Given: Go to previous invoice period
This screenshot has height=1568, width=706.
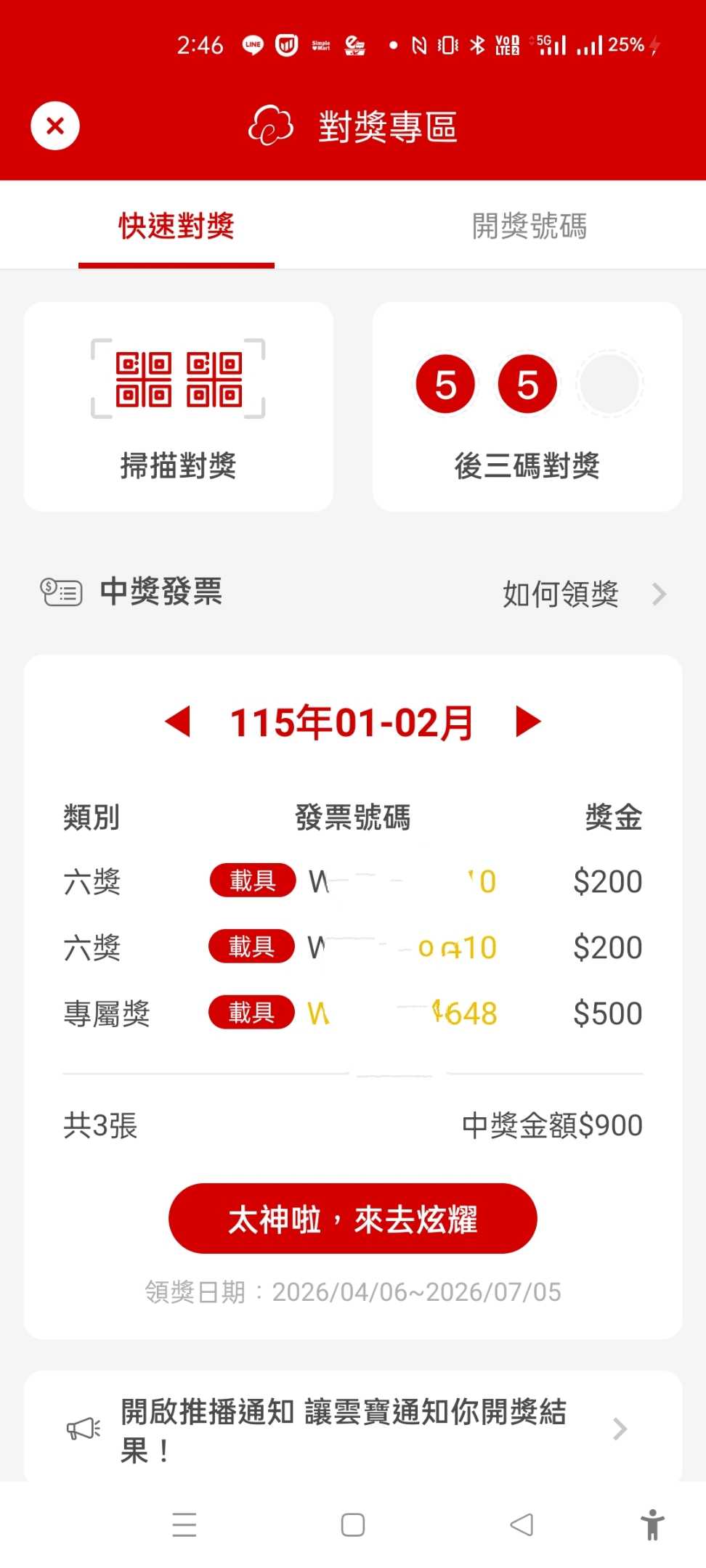Looking at the screenshot, I should tap(178, 722).
